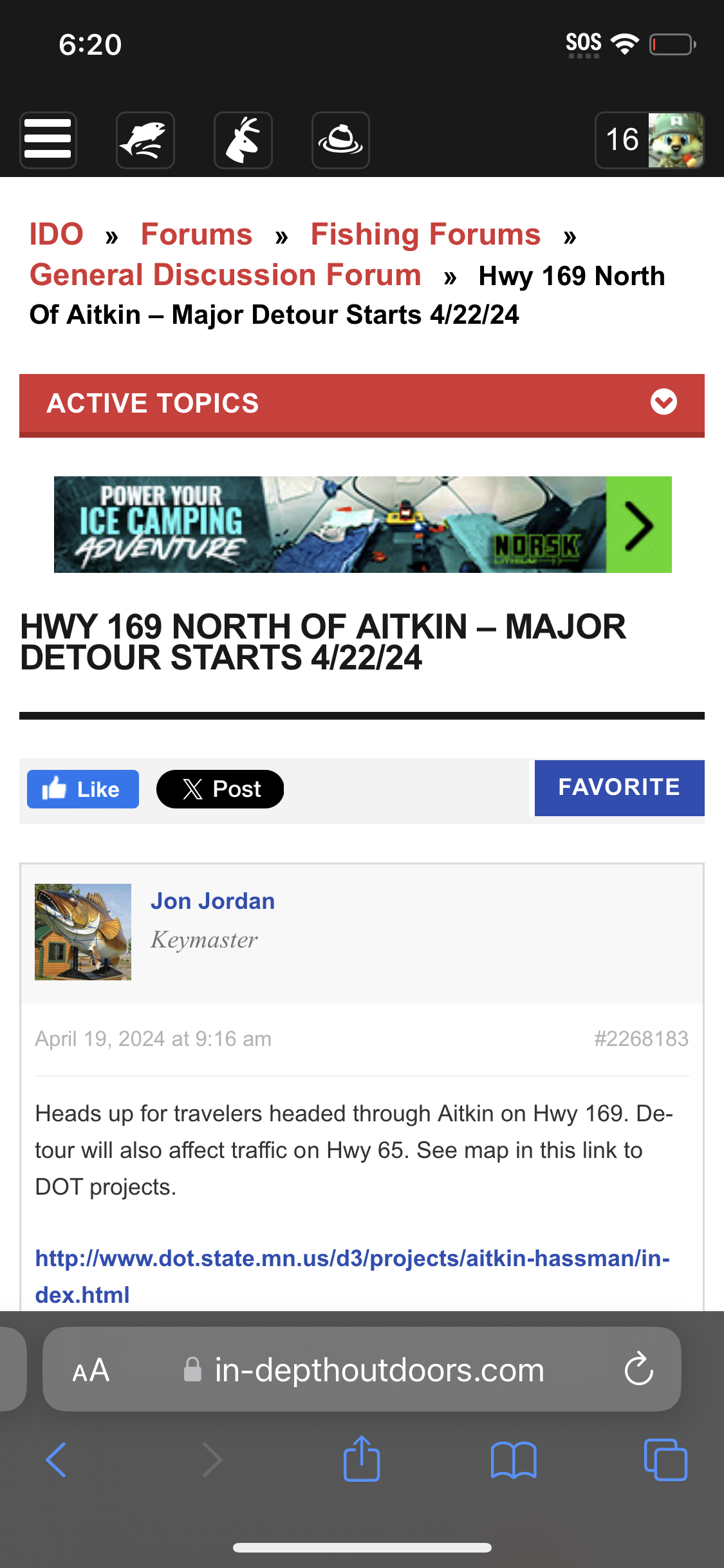Open Fishing Forums breadcrumb

(425, 234)
